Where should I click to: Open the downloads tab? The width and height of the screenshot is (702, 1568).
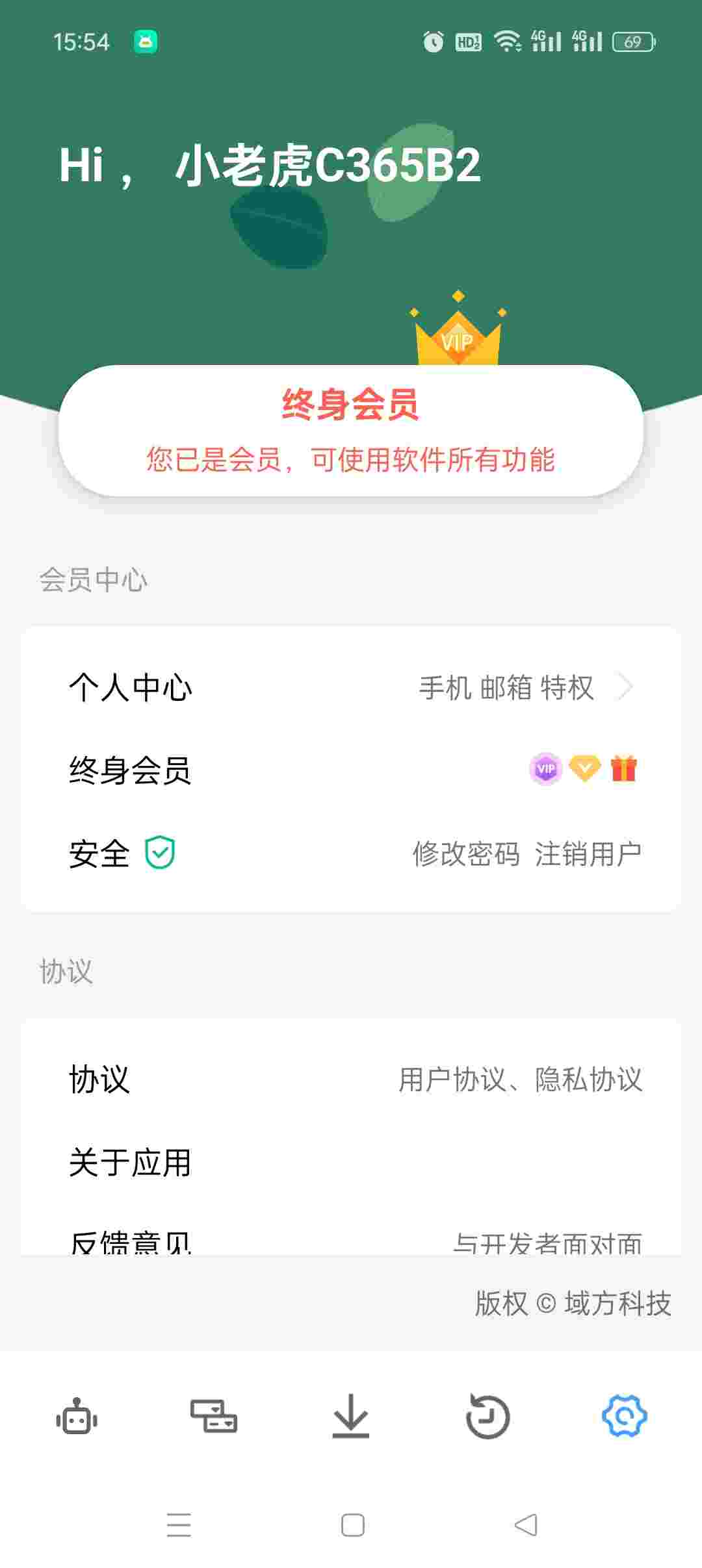(351, 1417)
